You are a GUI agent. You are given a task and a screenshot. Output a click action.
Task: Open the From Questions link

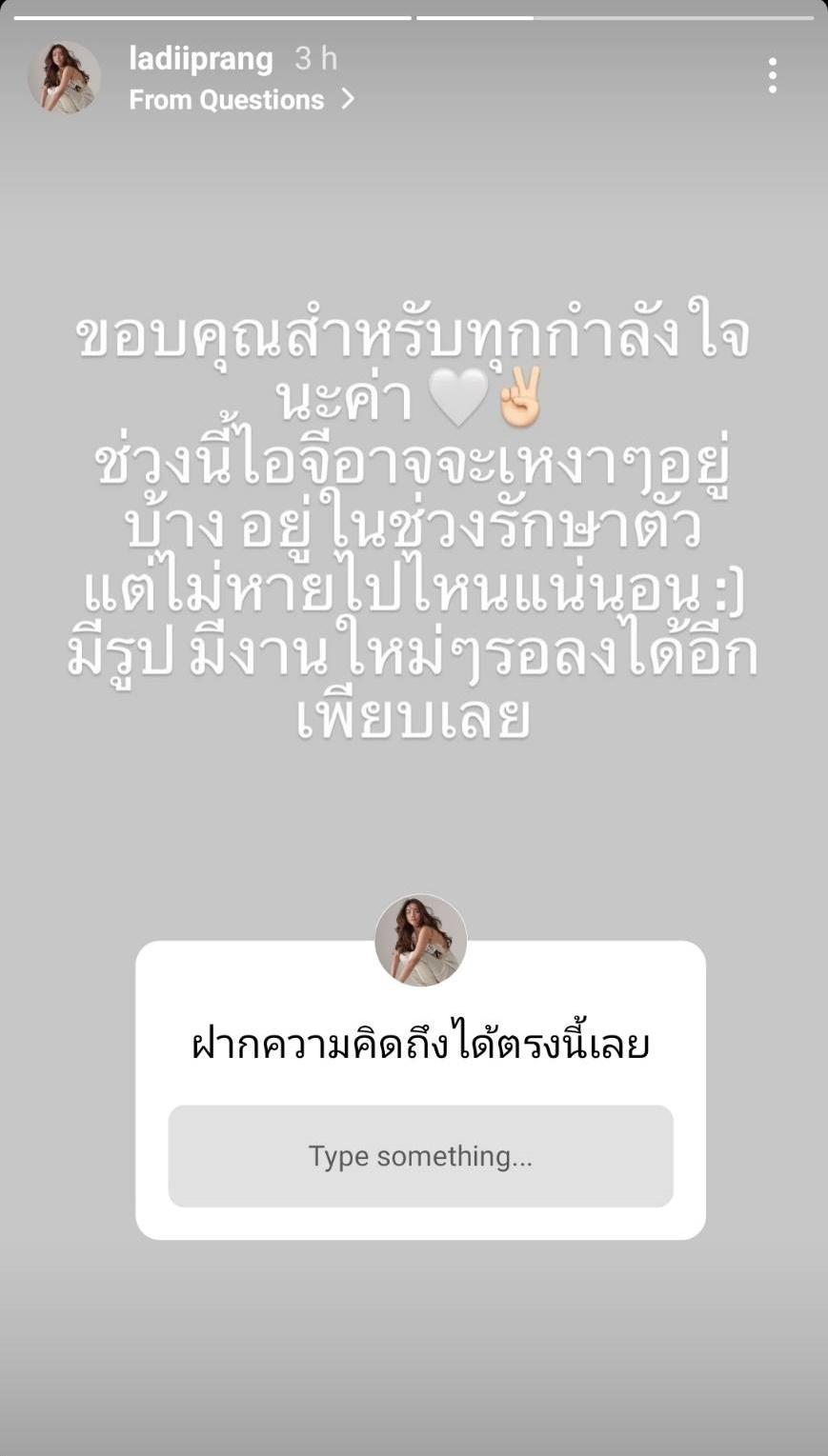tap(241, 100)
